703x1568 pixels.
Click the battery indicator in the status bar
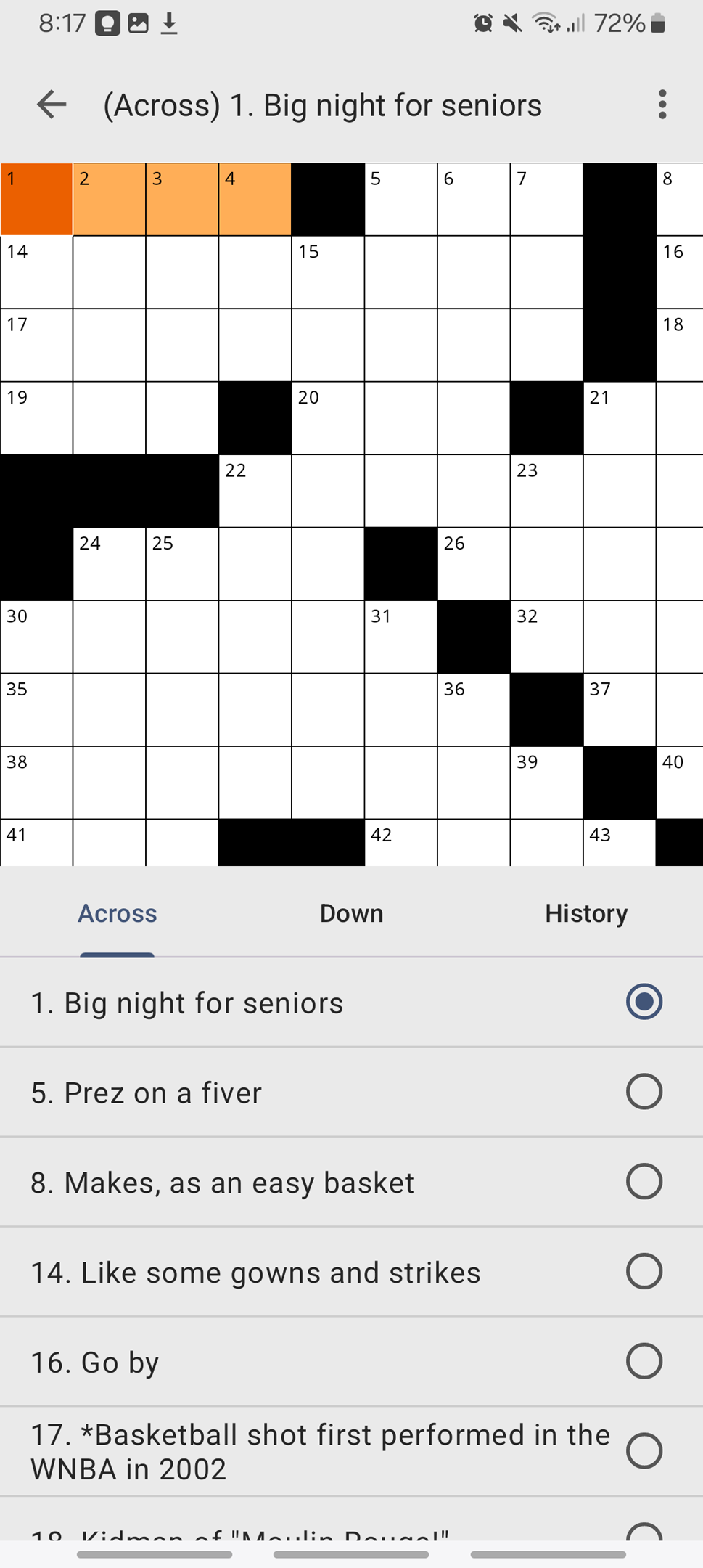pyautogui.click(x=654, y=24)
